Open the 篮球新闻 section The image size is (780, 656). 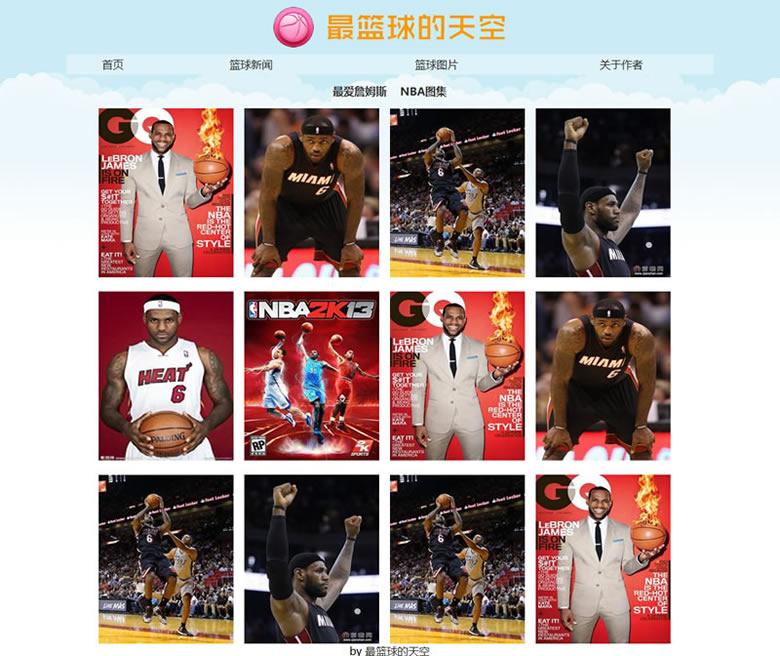click(251, 65)
